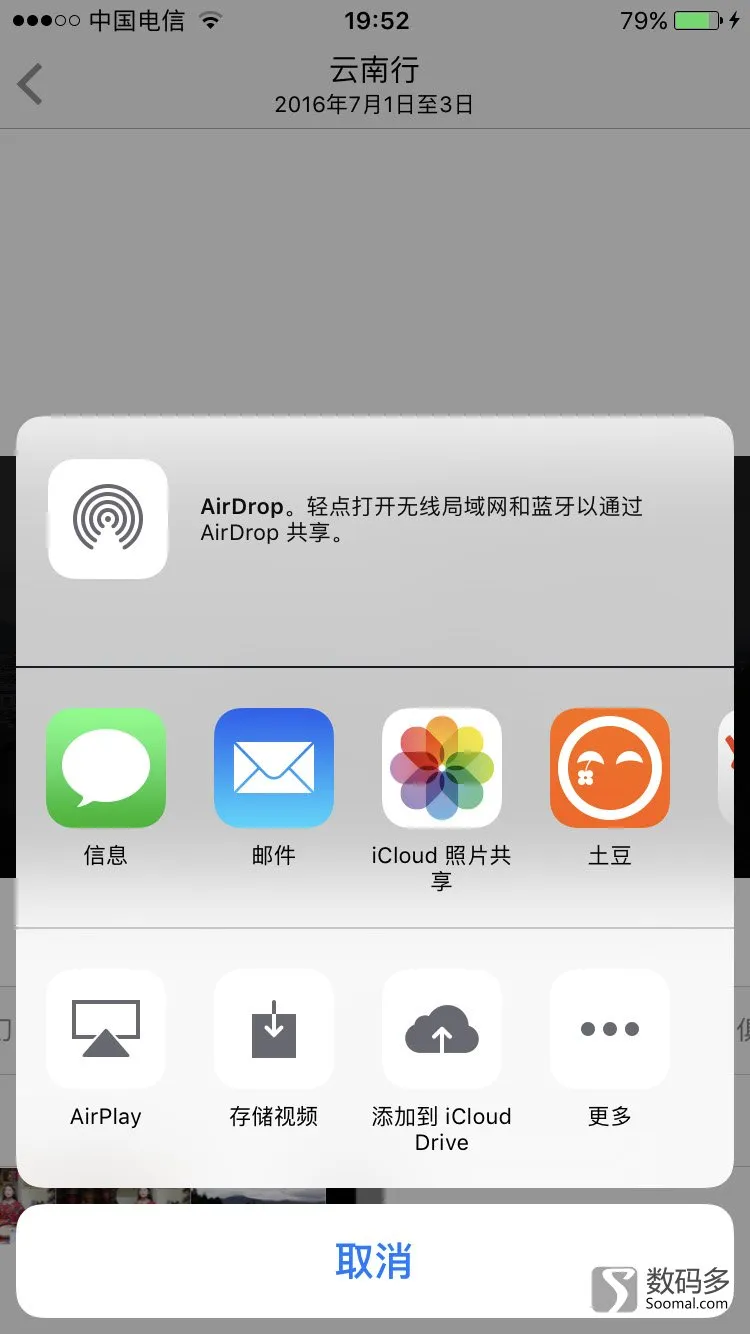Screen dimensions: 750x1334
Task: Open AirPlay action
Action: pyautogui.click(x=106, y=1029)
